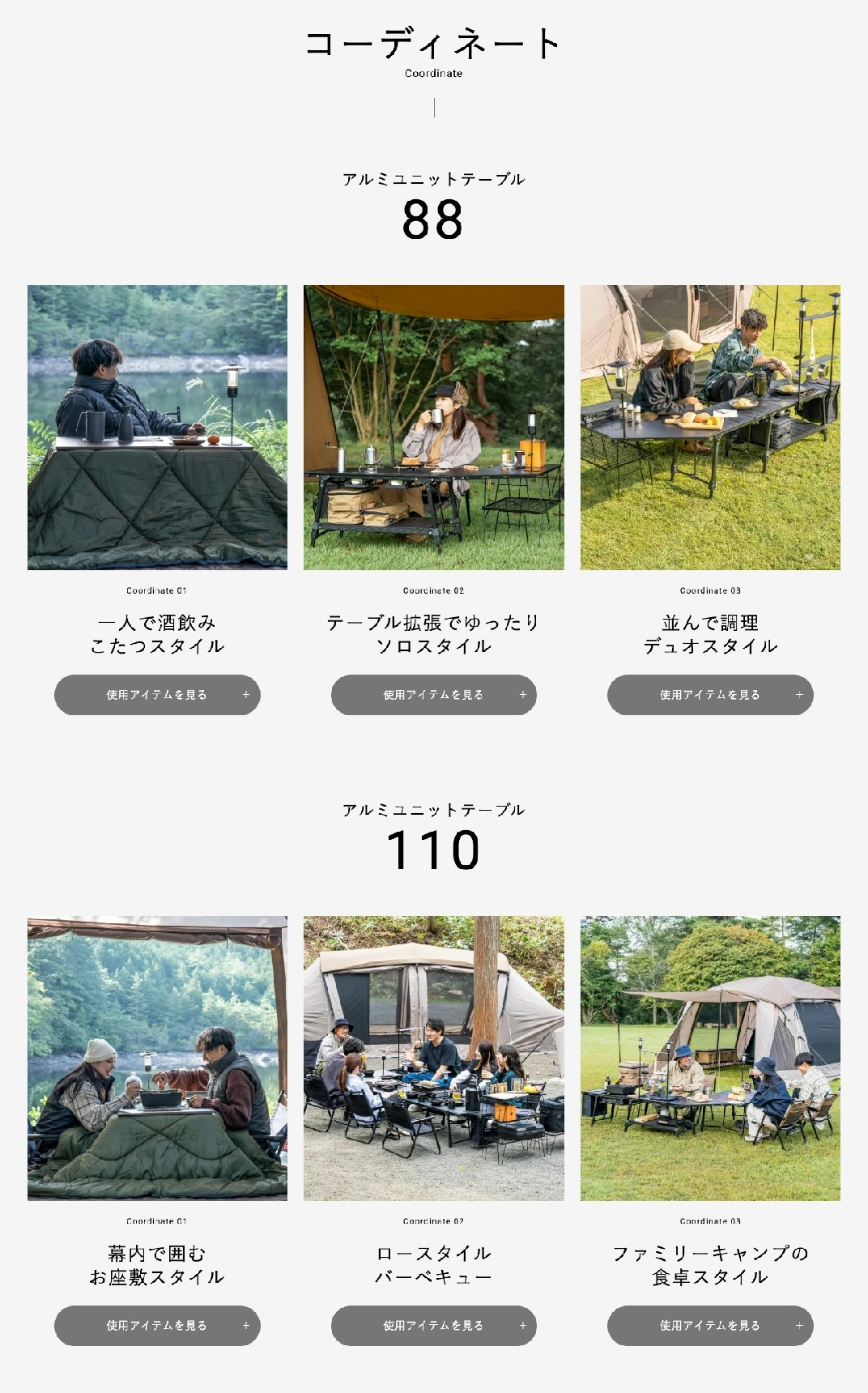Open 使用アイテムを見る under 並んで調理 デュオスタイル
The width and height of the screenshot is (868, 1393).
[710, 695]
